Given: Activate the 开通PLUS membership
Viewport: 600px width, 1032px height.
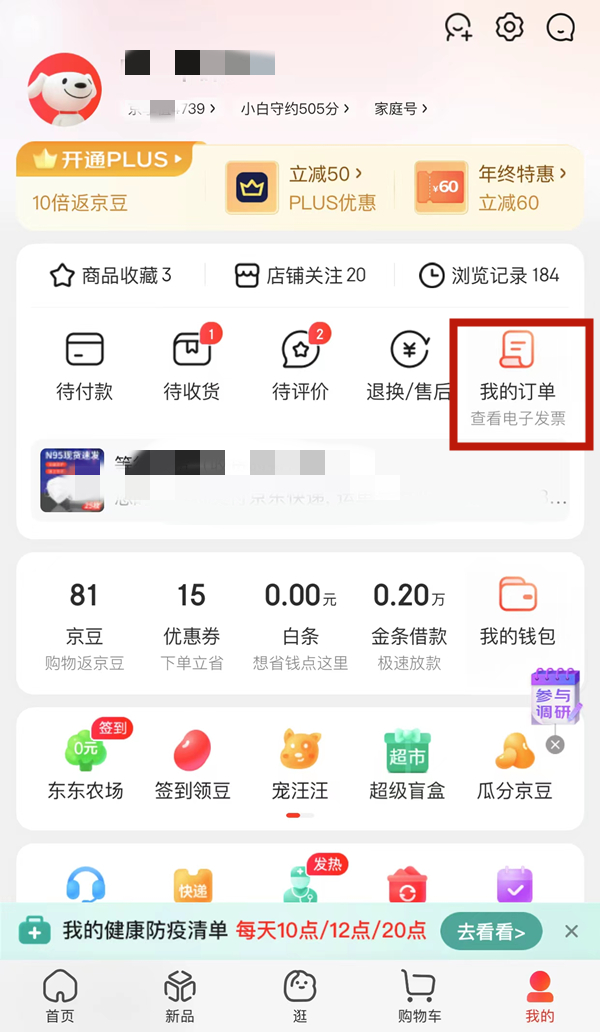Looking at the screenshot, I should tap(112, 159).
